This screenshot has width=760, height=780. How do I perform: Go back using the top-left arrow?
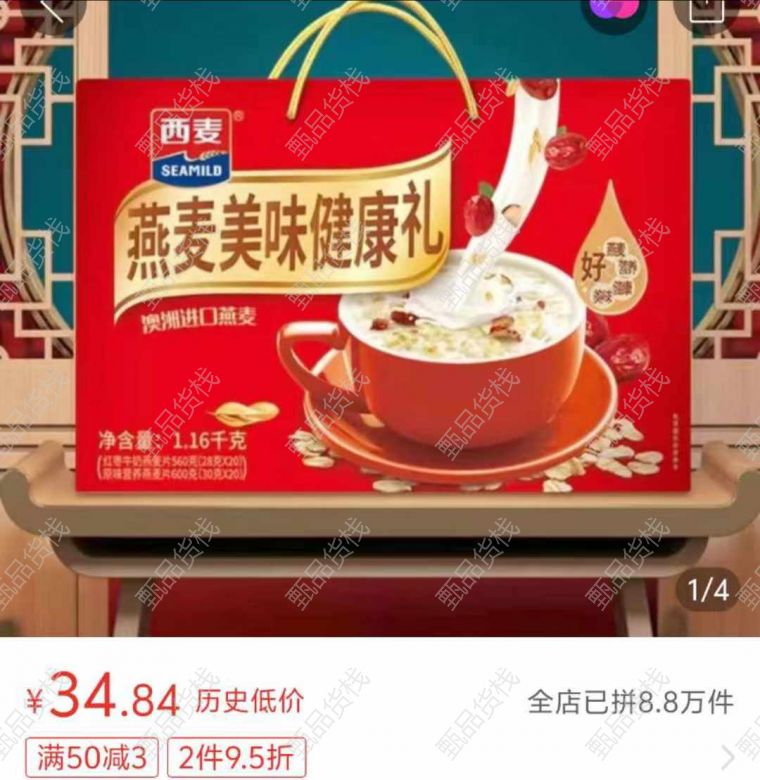click(x=52, y=8)
